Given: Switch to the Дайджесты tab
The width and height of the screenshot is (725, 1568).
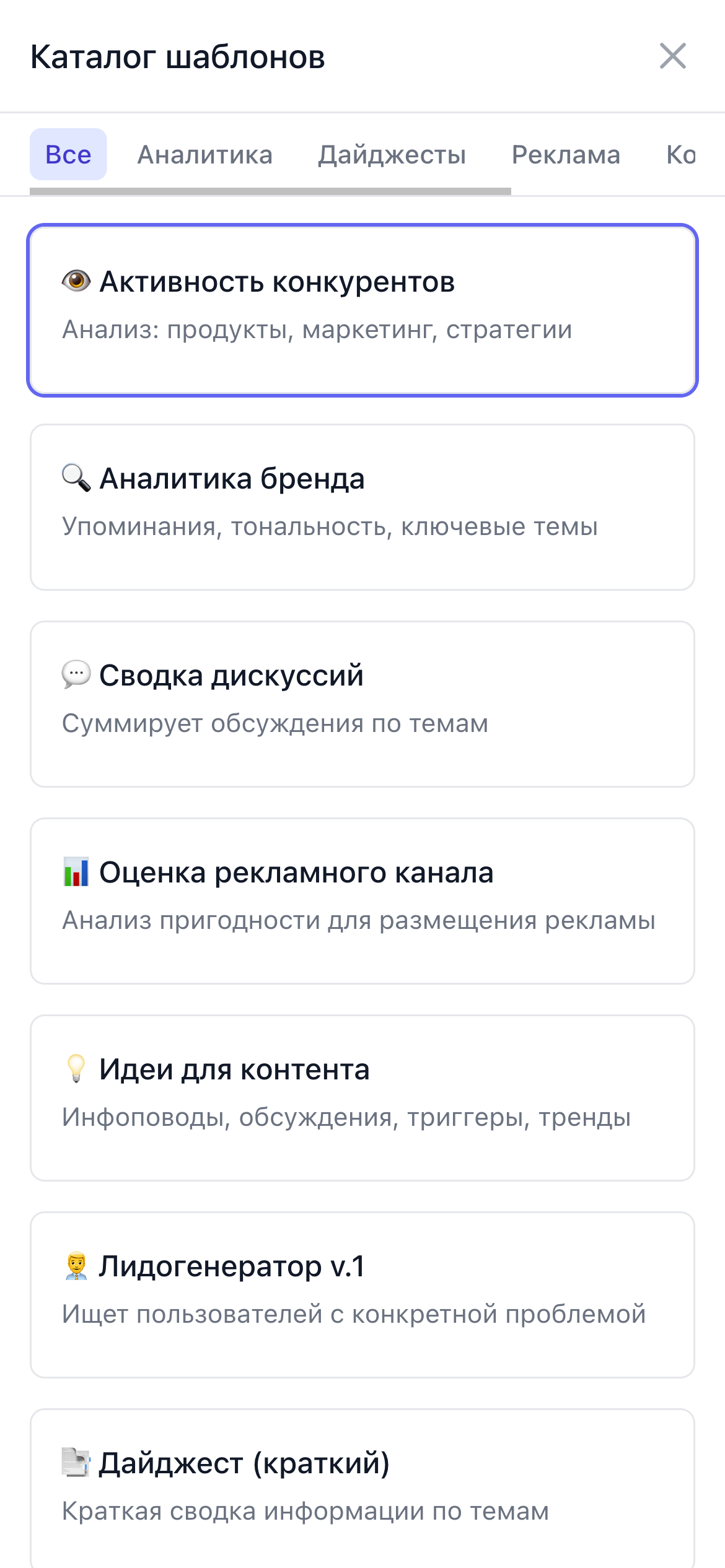Looking at the screenshot, I should click(392, 155).
